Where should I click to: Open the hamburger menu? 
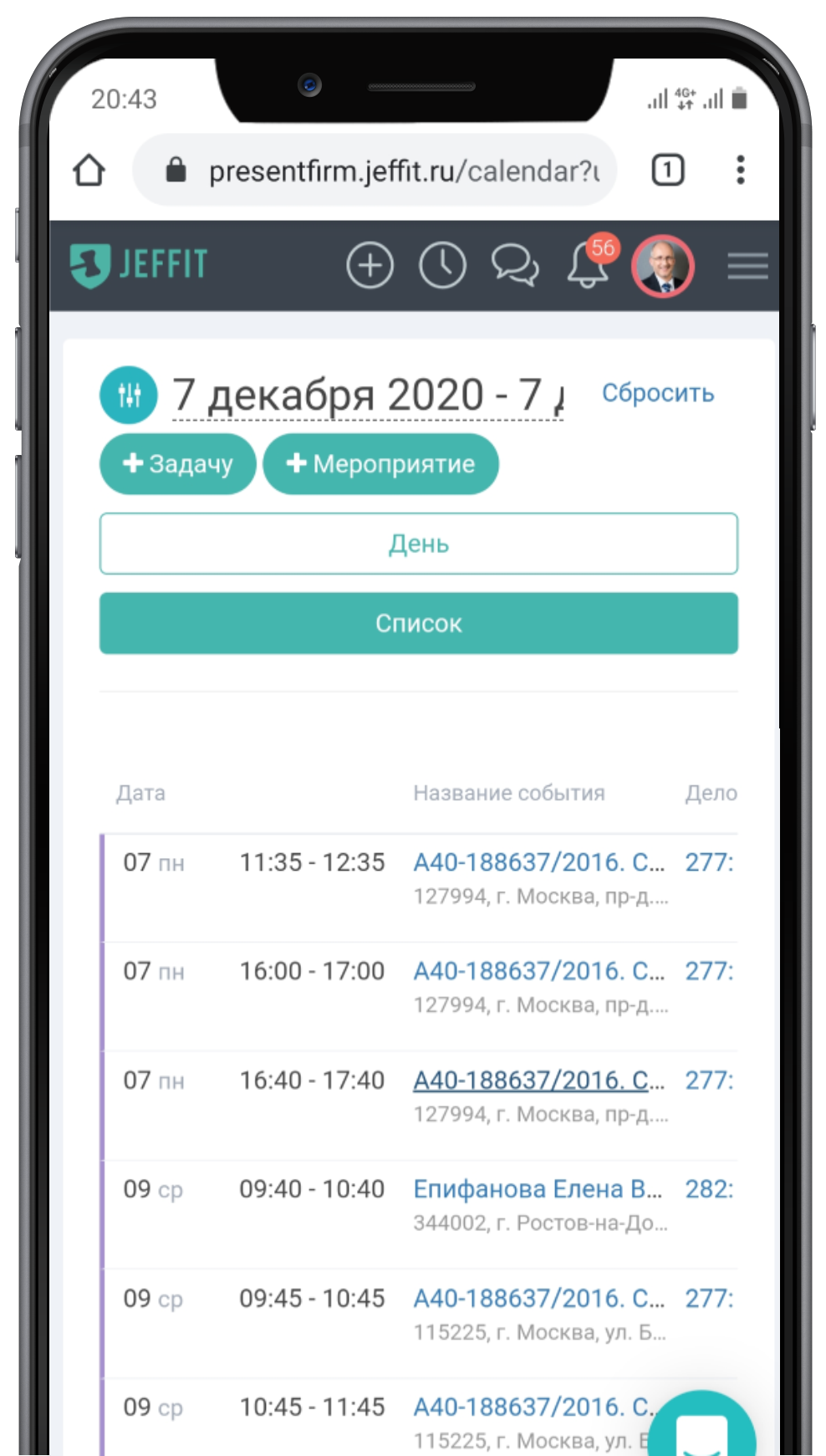click(747, 266)
